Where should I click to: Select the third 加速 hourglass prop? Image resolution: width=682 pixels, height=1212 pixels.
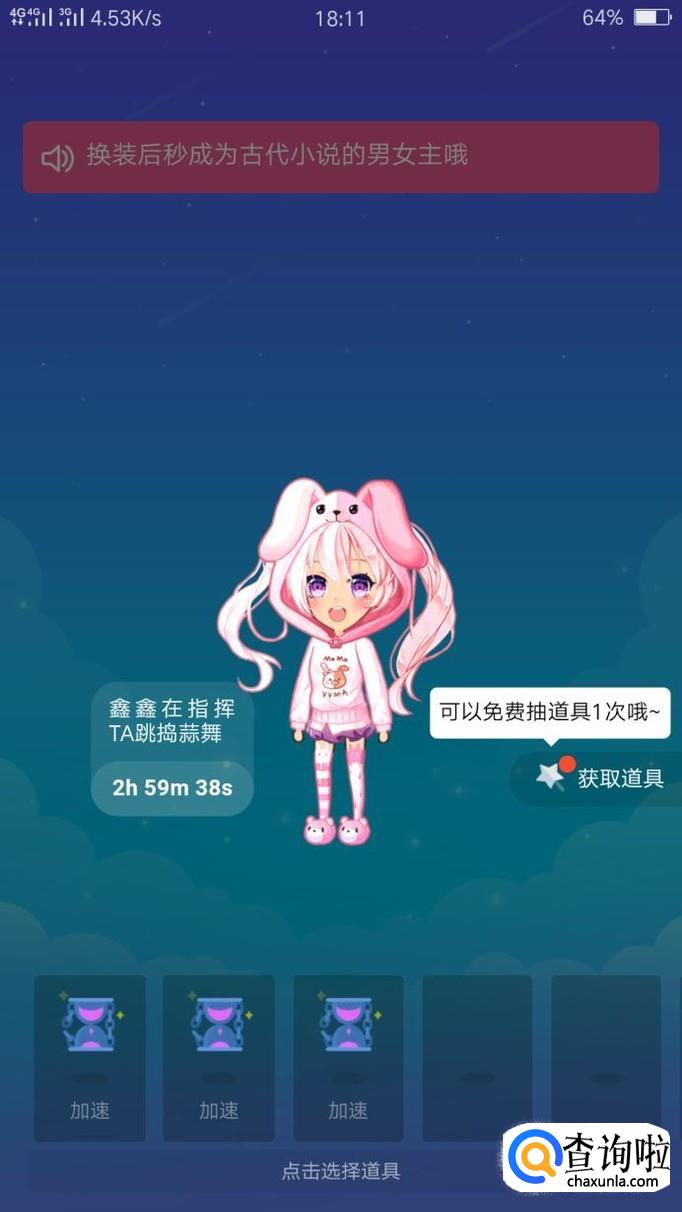pos(348,1056)
